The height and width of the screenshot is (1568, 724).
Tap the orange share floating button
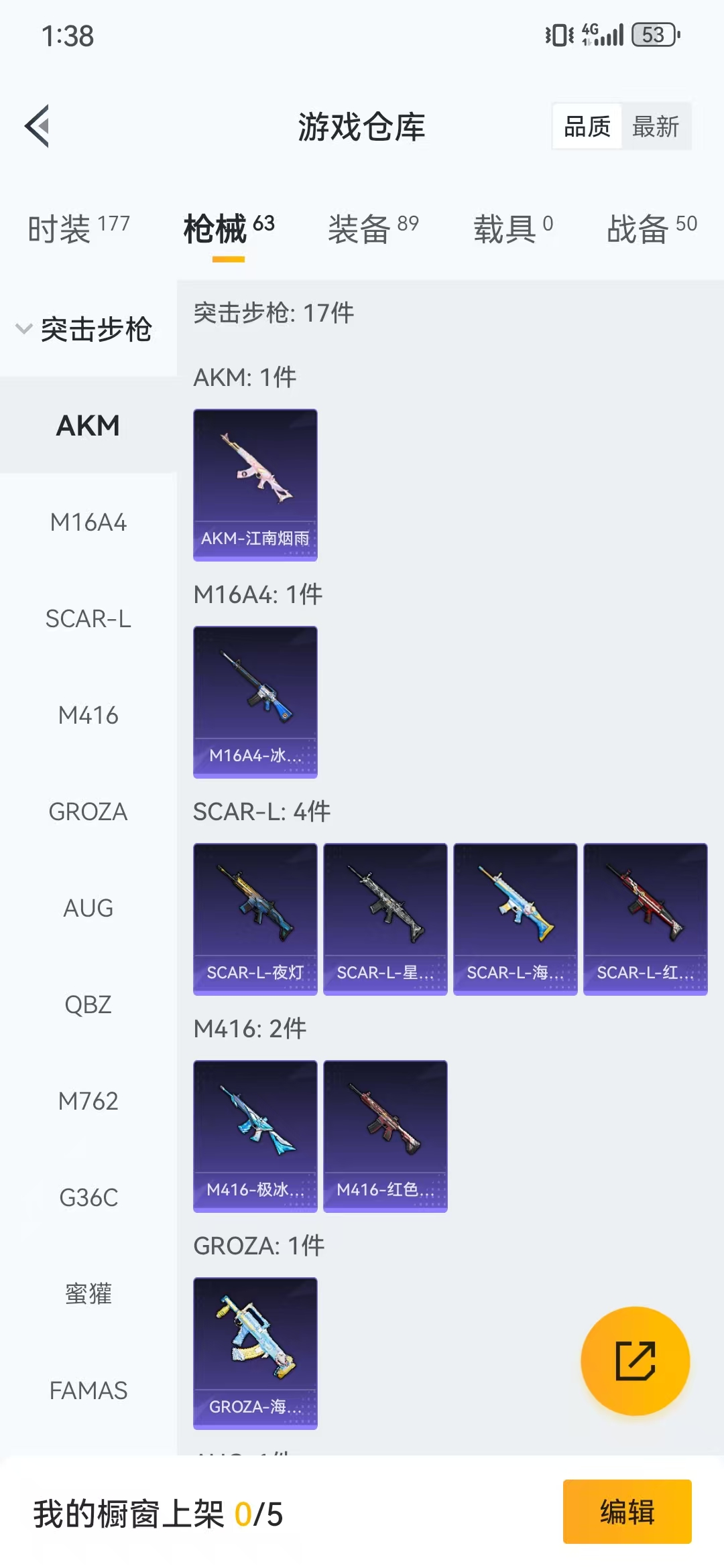635,1361
